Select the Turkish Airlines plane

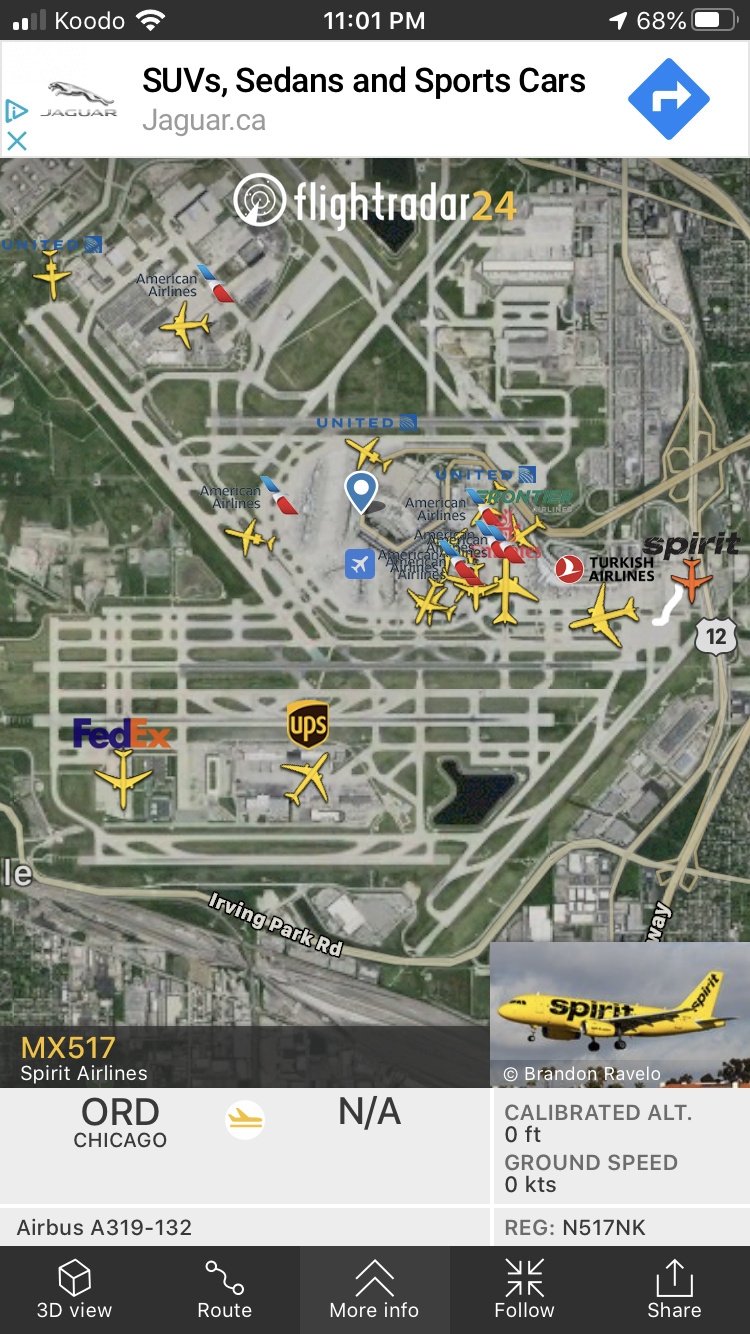pyautogui.click(x=604, y=614)
